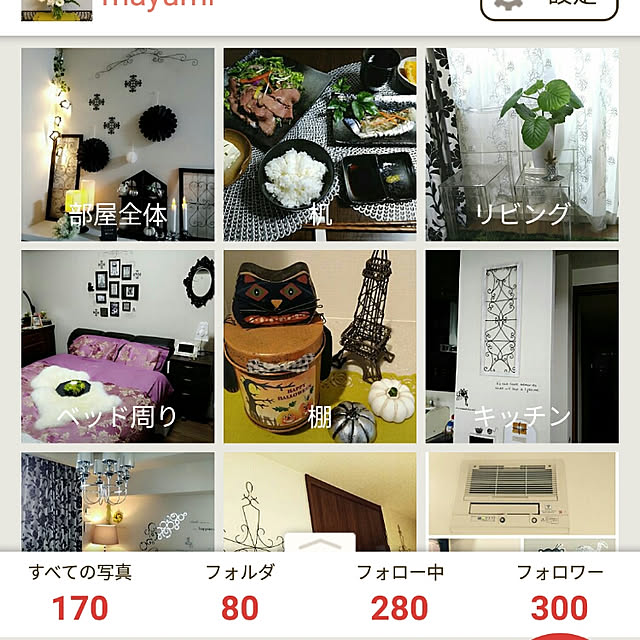
Task: Tap the mayumi profile picture
Action: pos(56,8)
